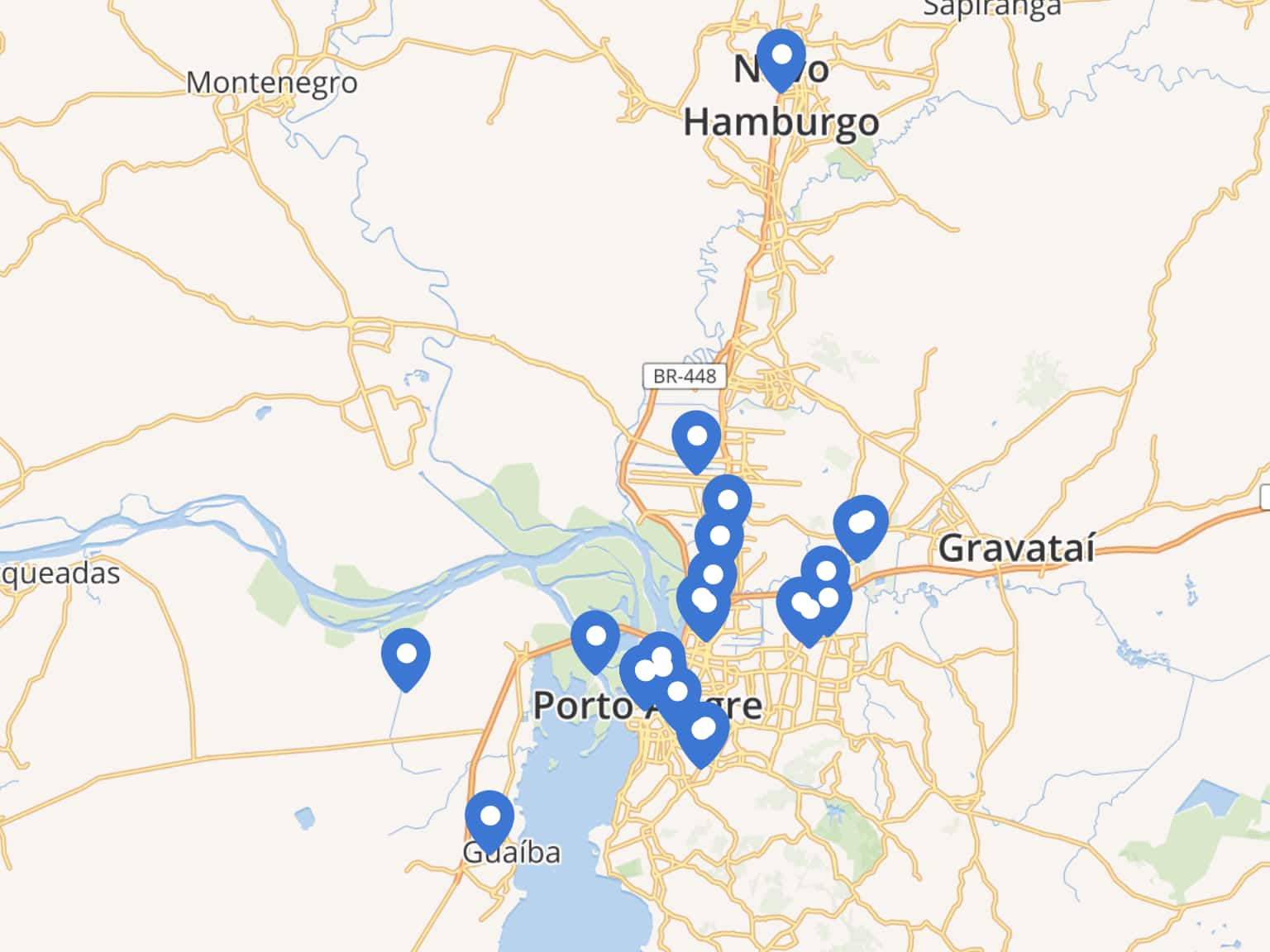Select the isolated pin south of the river
This screenshot has height=952, width=1270.
pyautogui.click(x=406, y=656)
